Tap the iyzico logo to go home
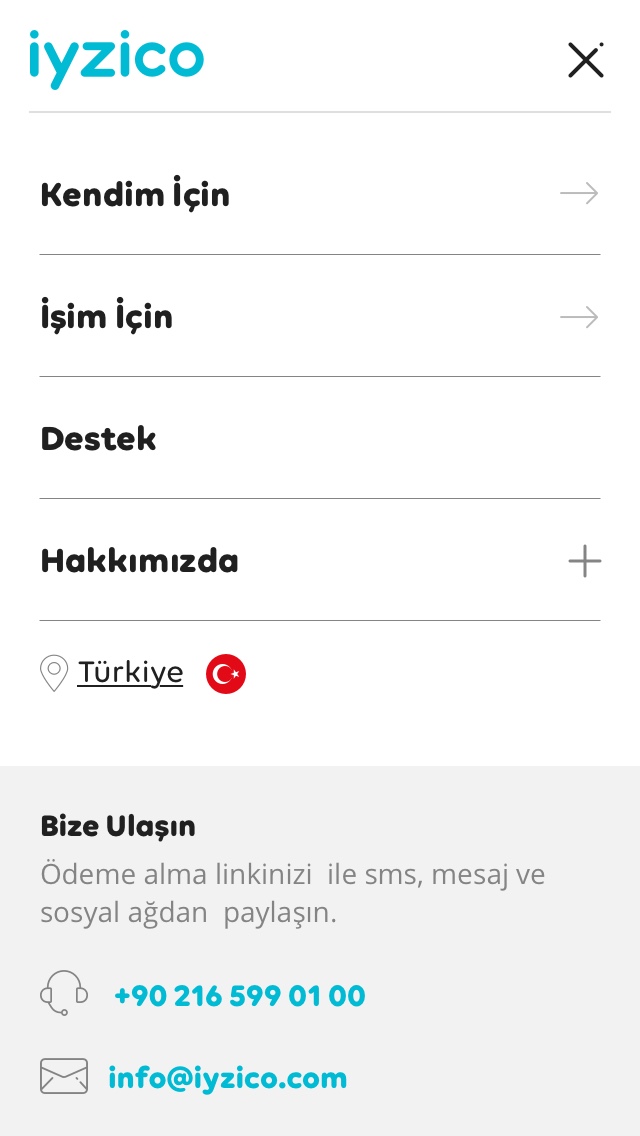The width and height of the screenshot is (640, 1136). (116, 58)
